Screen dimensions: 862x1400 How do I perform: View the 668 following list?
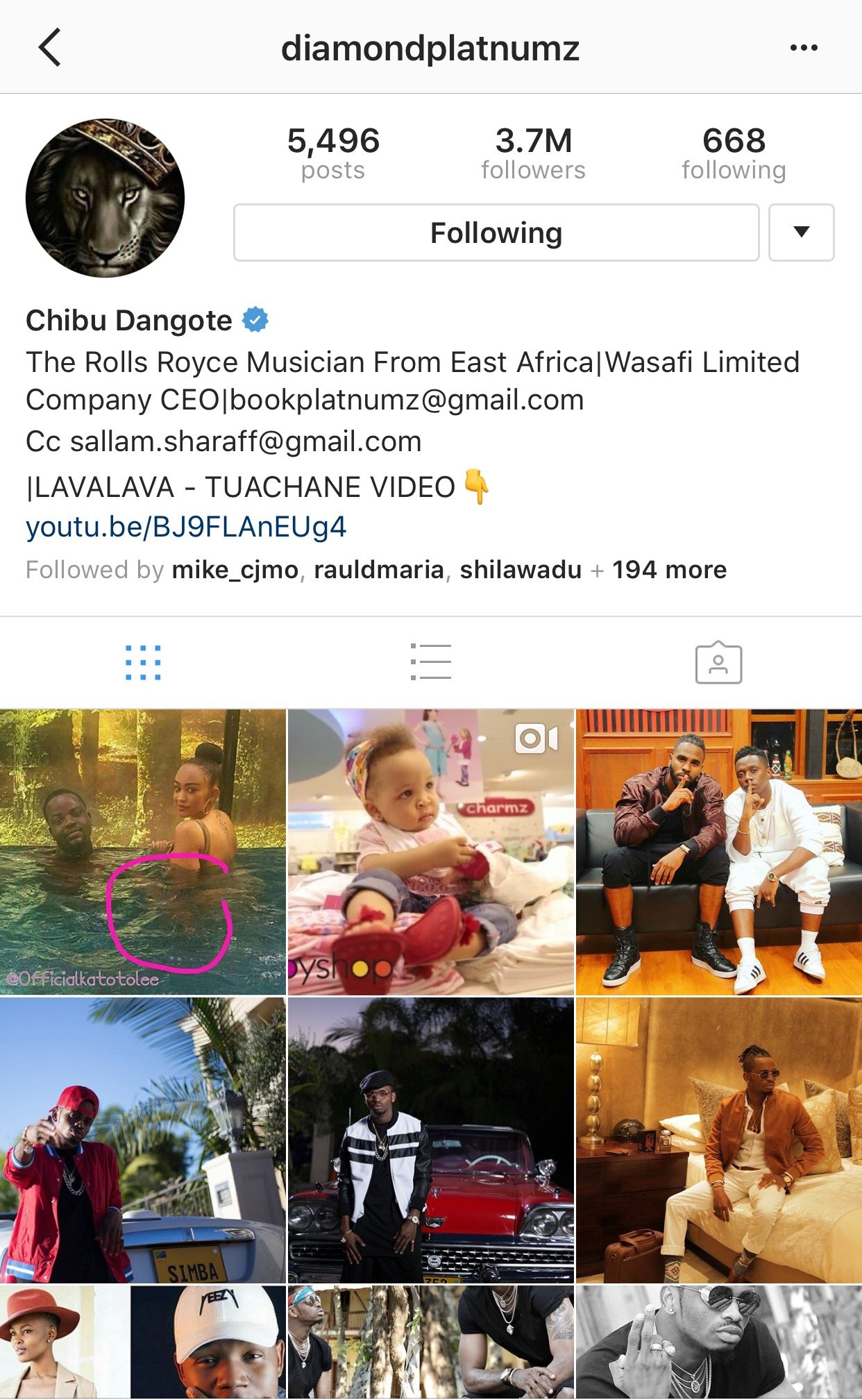tap(734, 153)
